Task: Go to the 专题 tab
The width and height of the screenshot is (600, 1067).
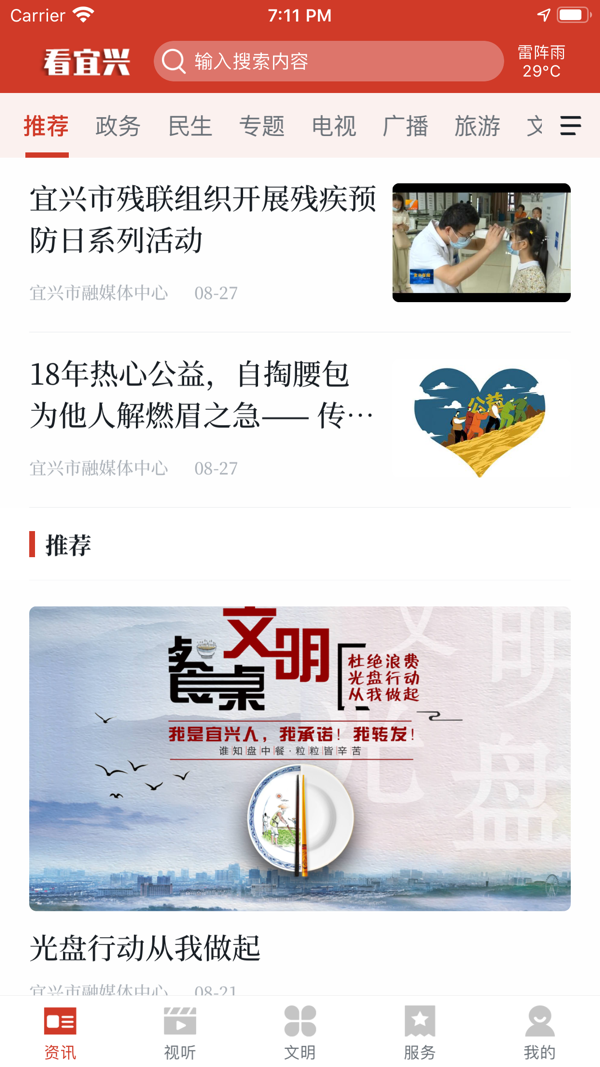Action: point(262,126)
